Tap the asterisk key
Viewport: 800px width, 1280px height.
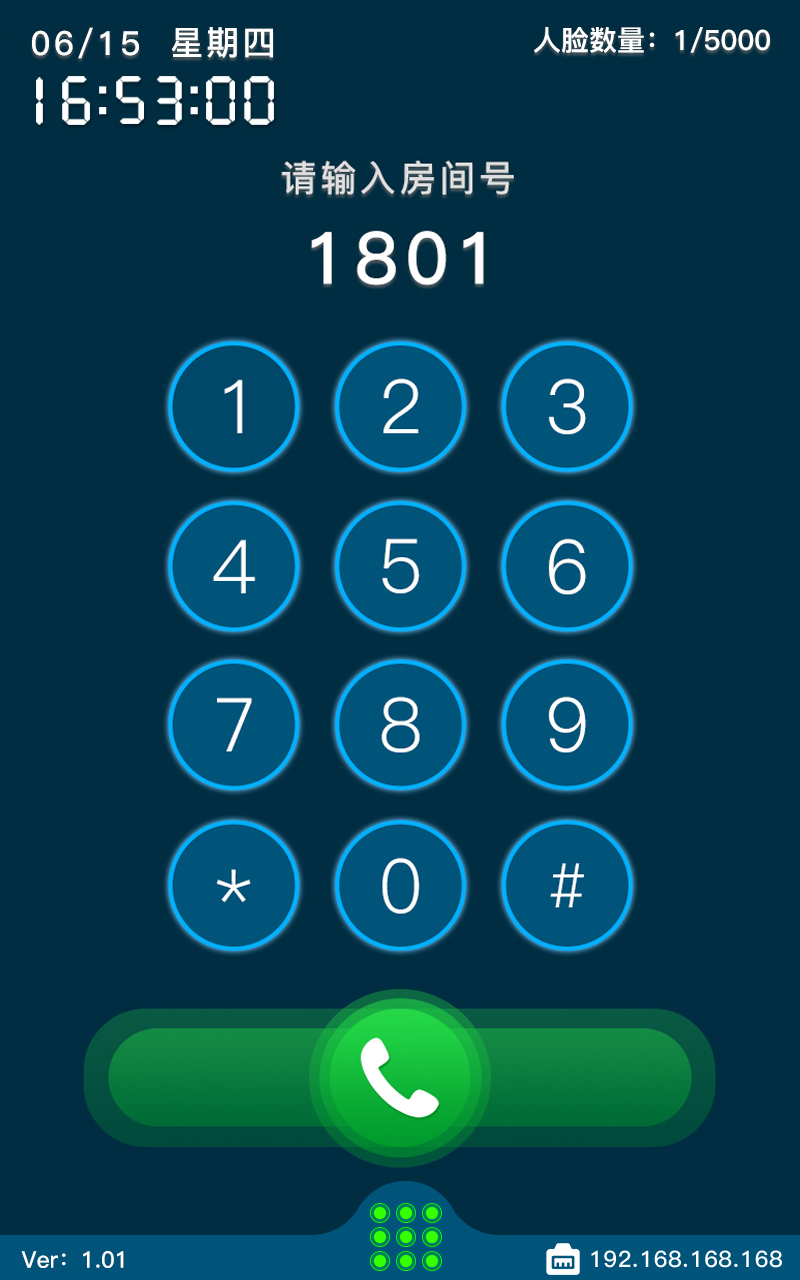[234, 885]
